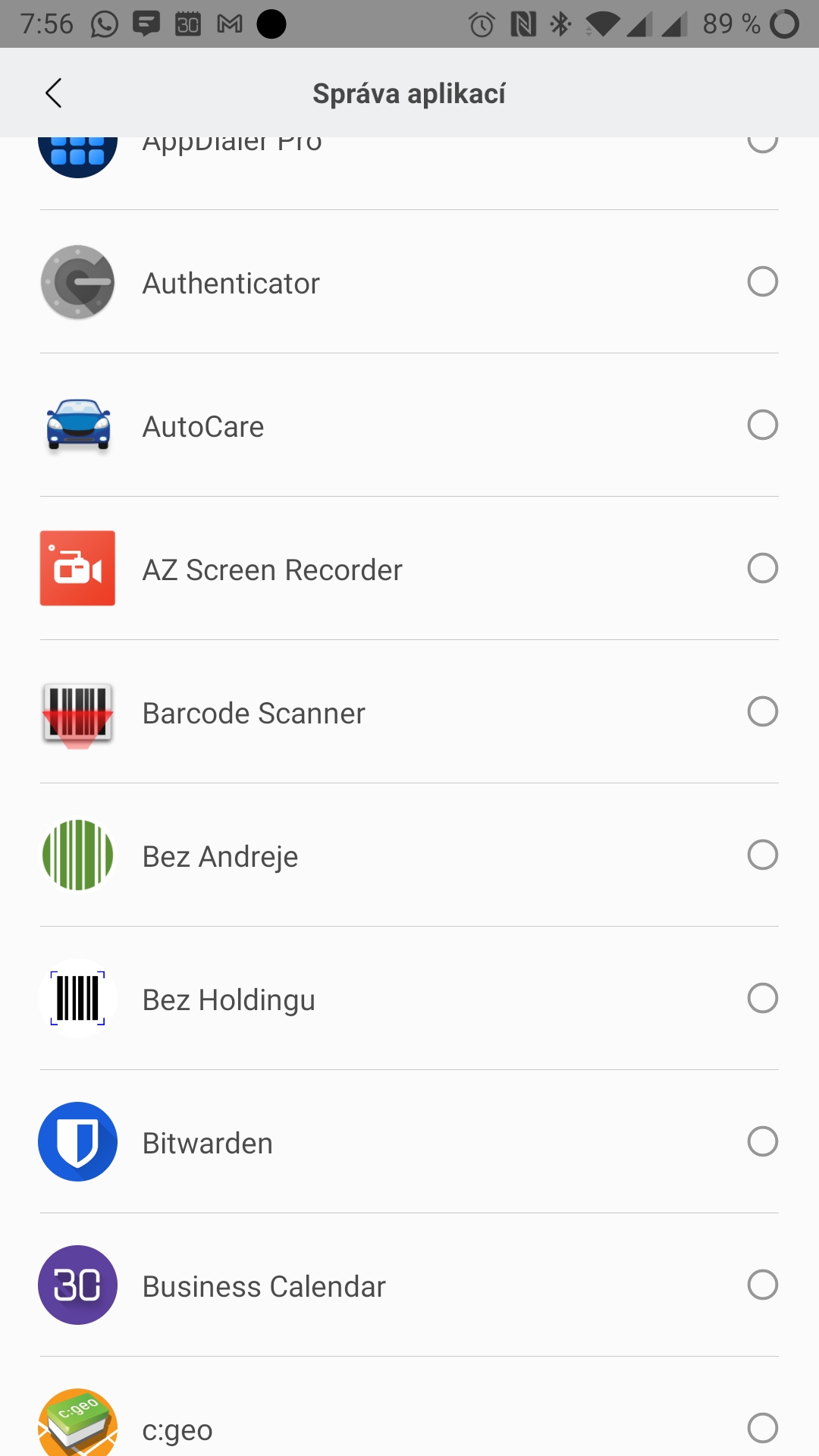Mark AZ Screen Recorder as selected
This screenshot has width=819, height=1456.
tap(762, 569)
